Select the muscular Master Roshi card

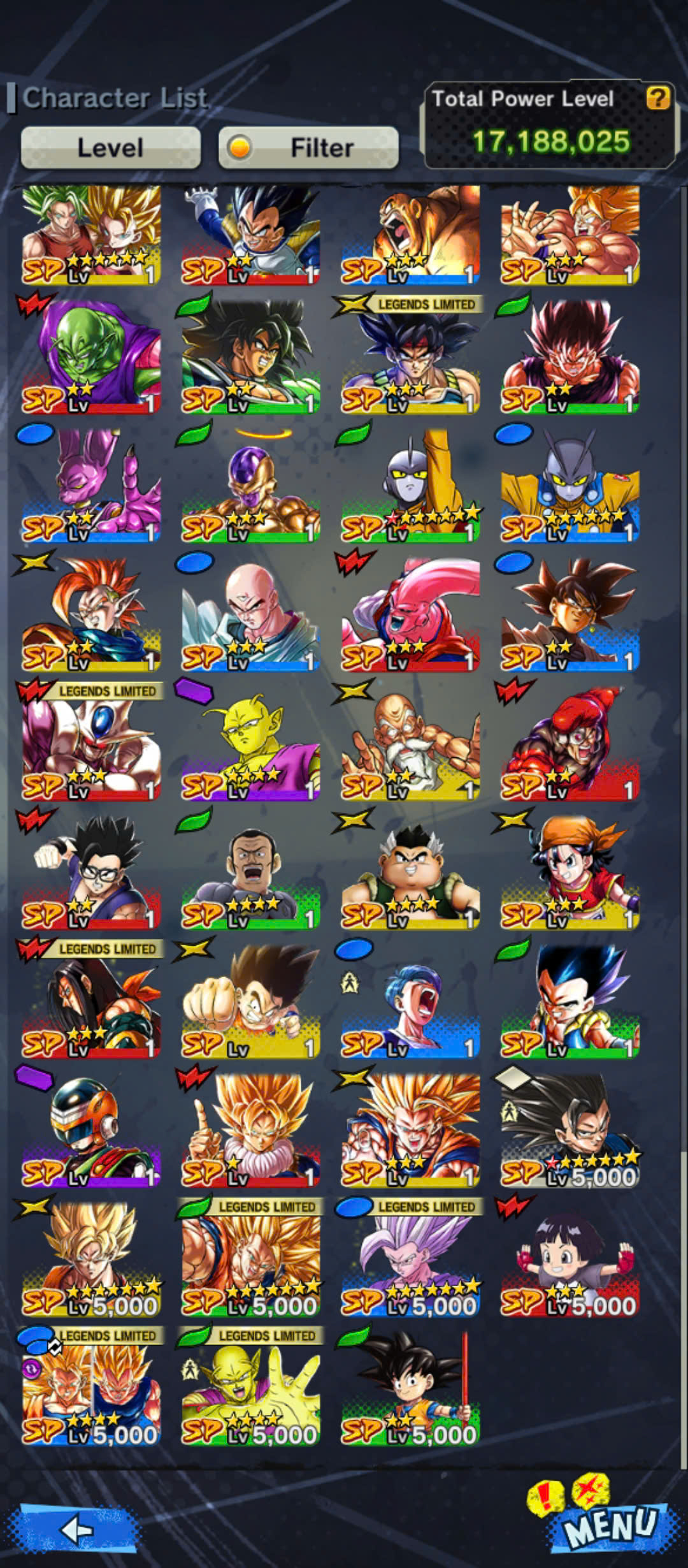coord(411,744)
